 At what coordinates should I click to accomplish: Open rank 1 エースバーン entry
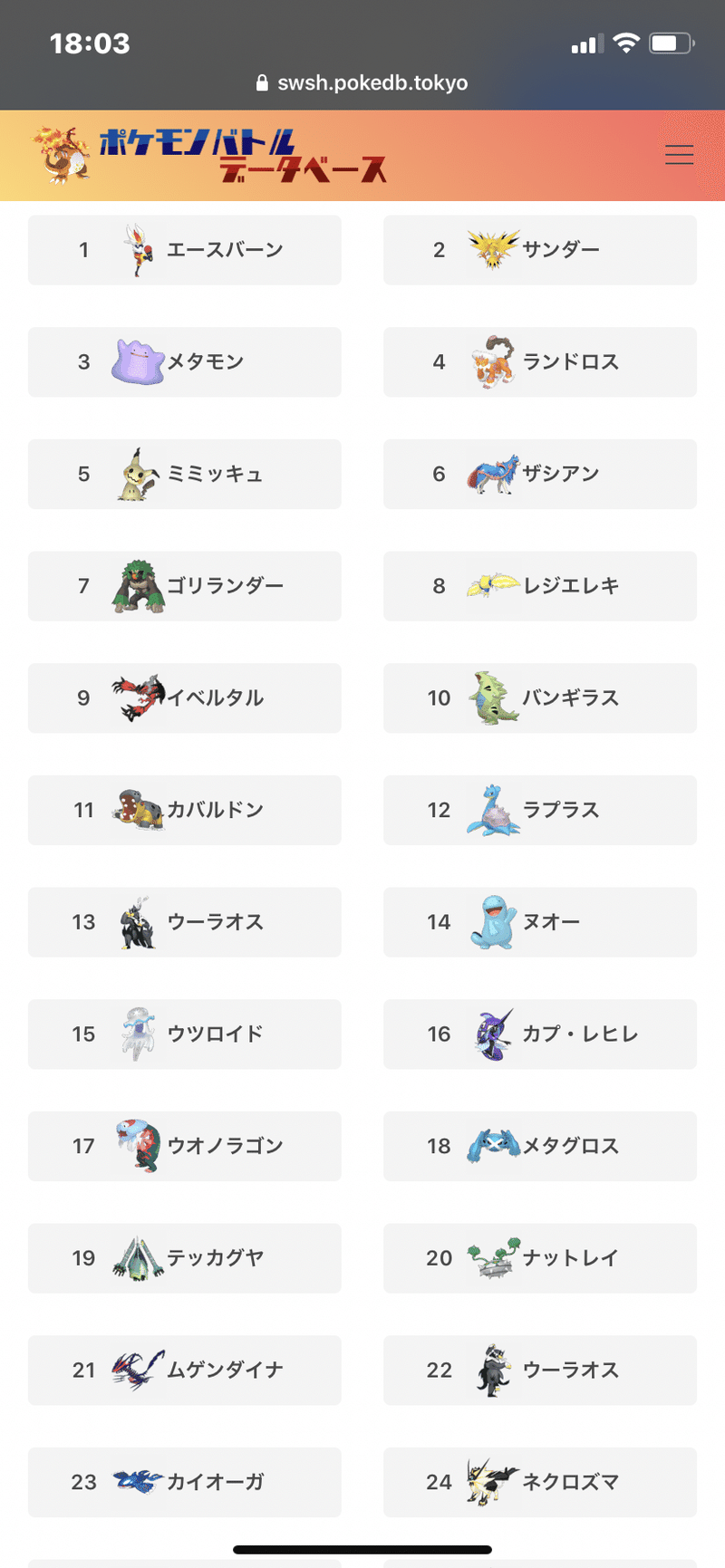click(185, 250)
